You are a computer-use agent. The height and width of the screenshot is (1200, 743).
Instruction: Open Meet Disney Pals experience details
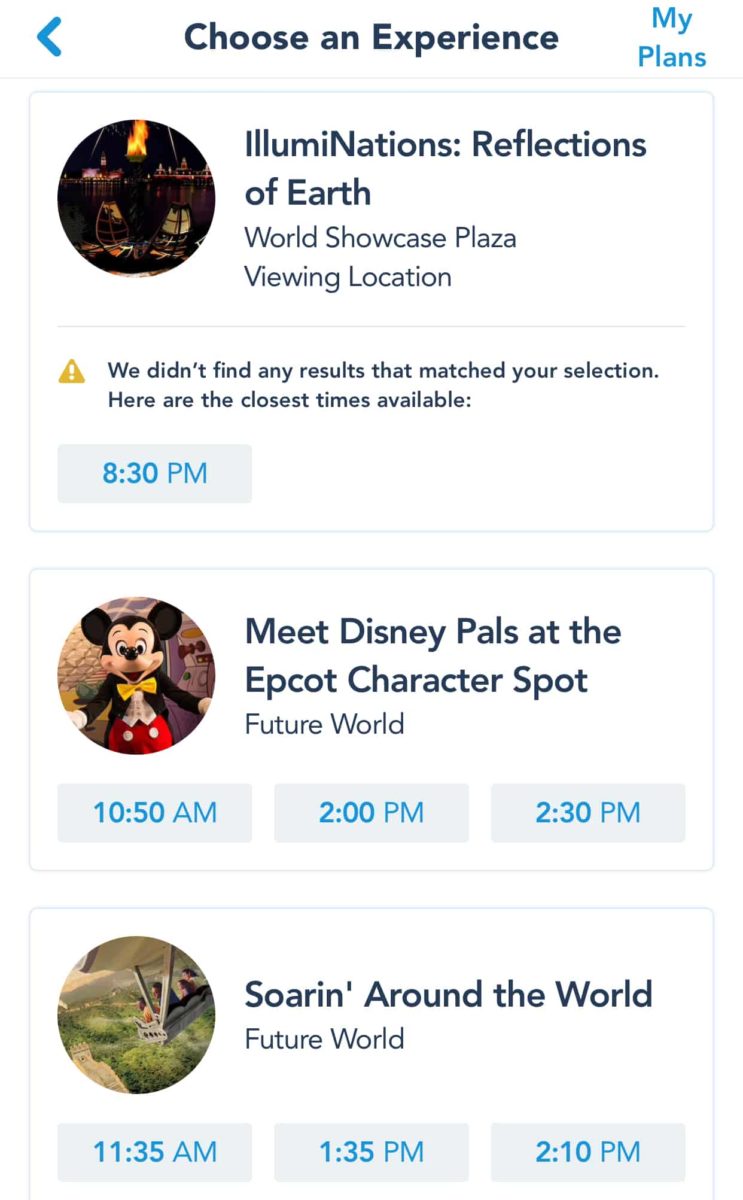click(x=432, y=656)
